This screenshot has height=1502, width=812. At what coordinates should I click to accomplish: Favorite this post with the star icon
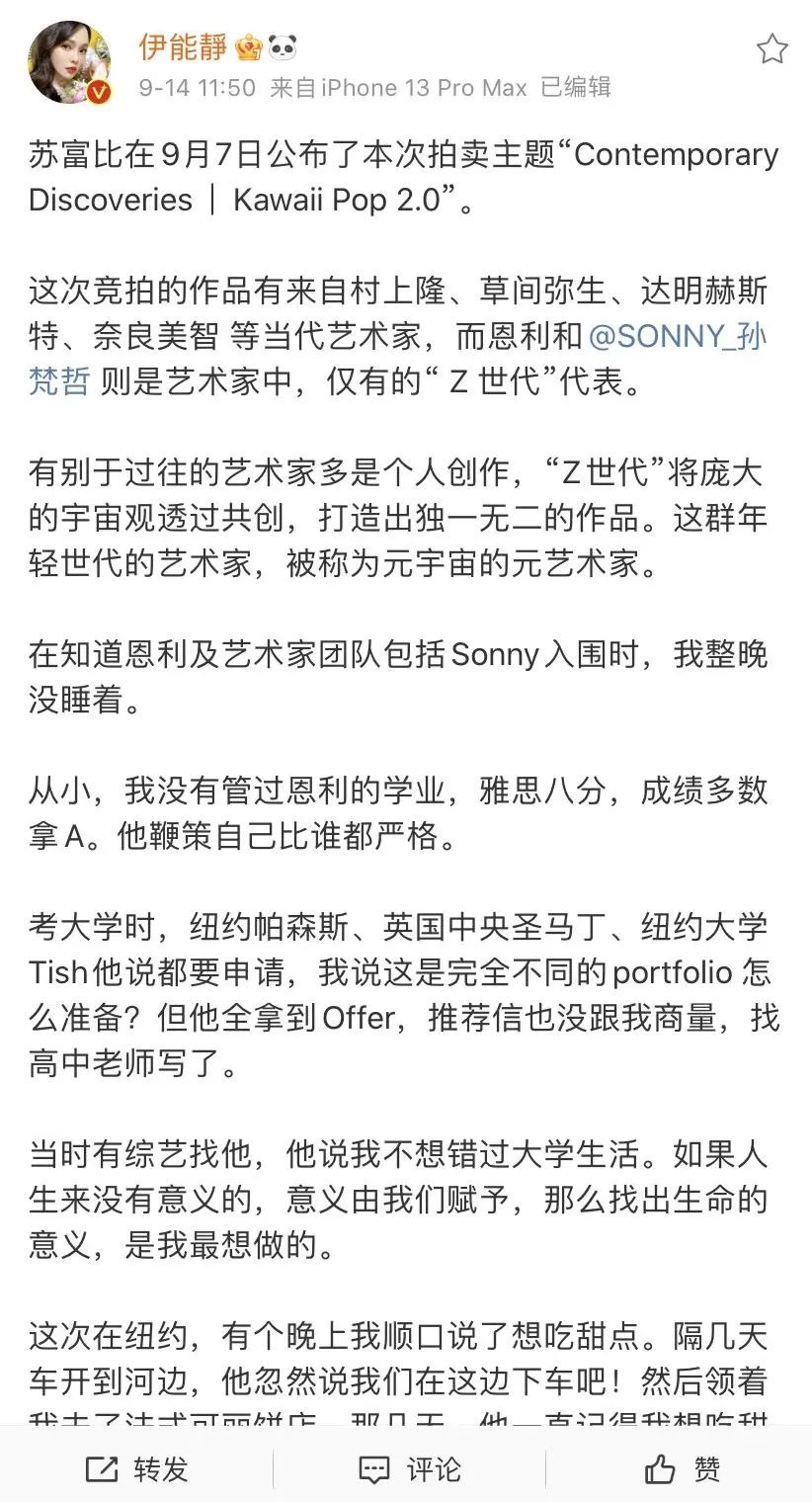point(771,48)
